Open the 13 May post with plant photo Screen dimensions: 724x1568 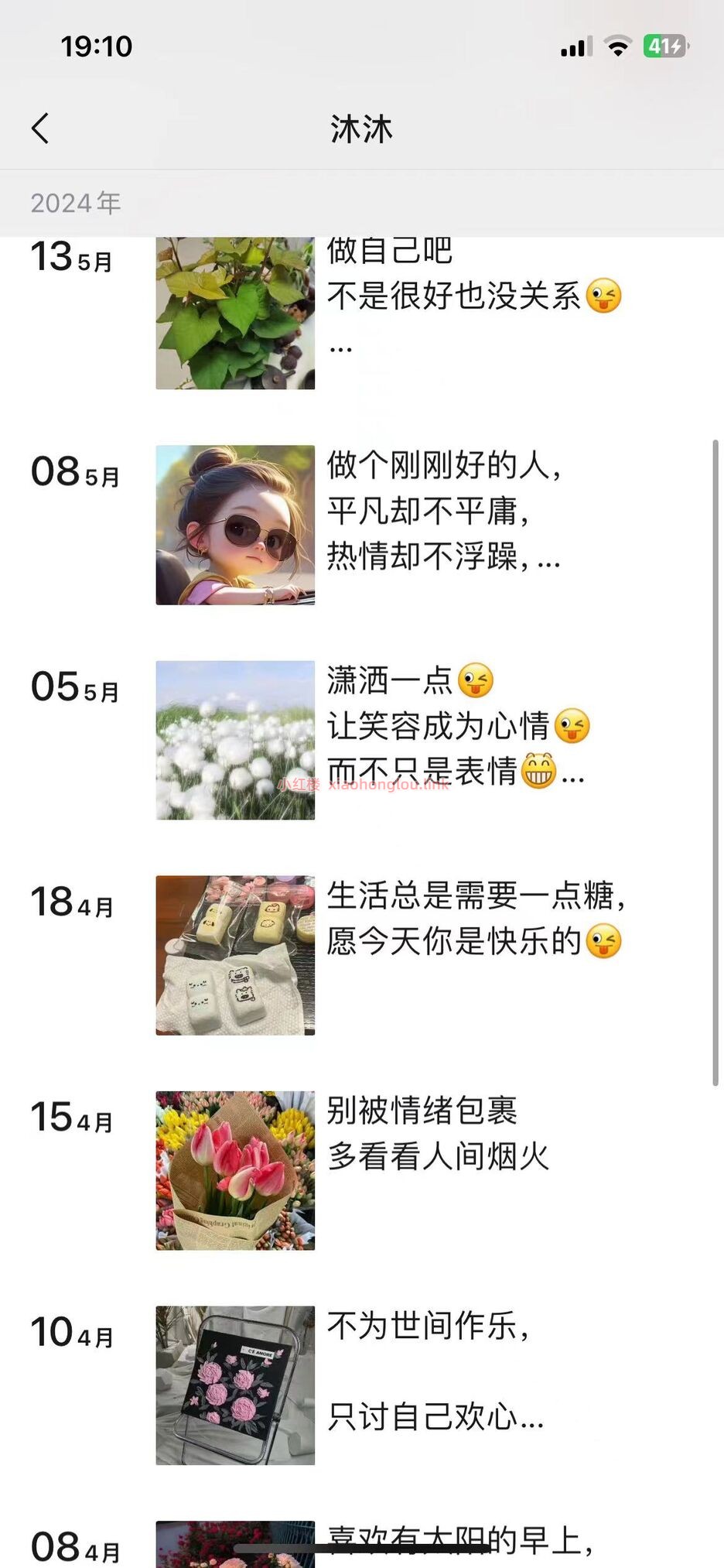point(235,313)
